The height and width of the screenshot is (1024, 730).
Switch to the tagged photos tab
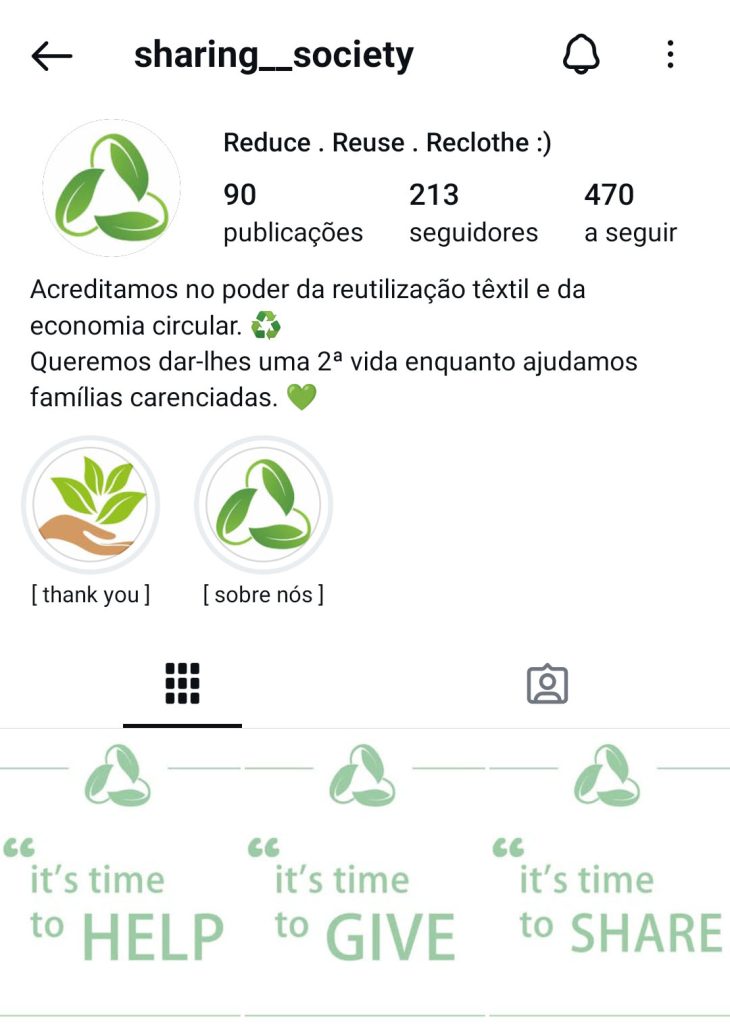tap(547, 684)
